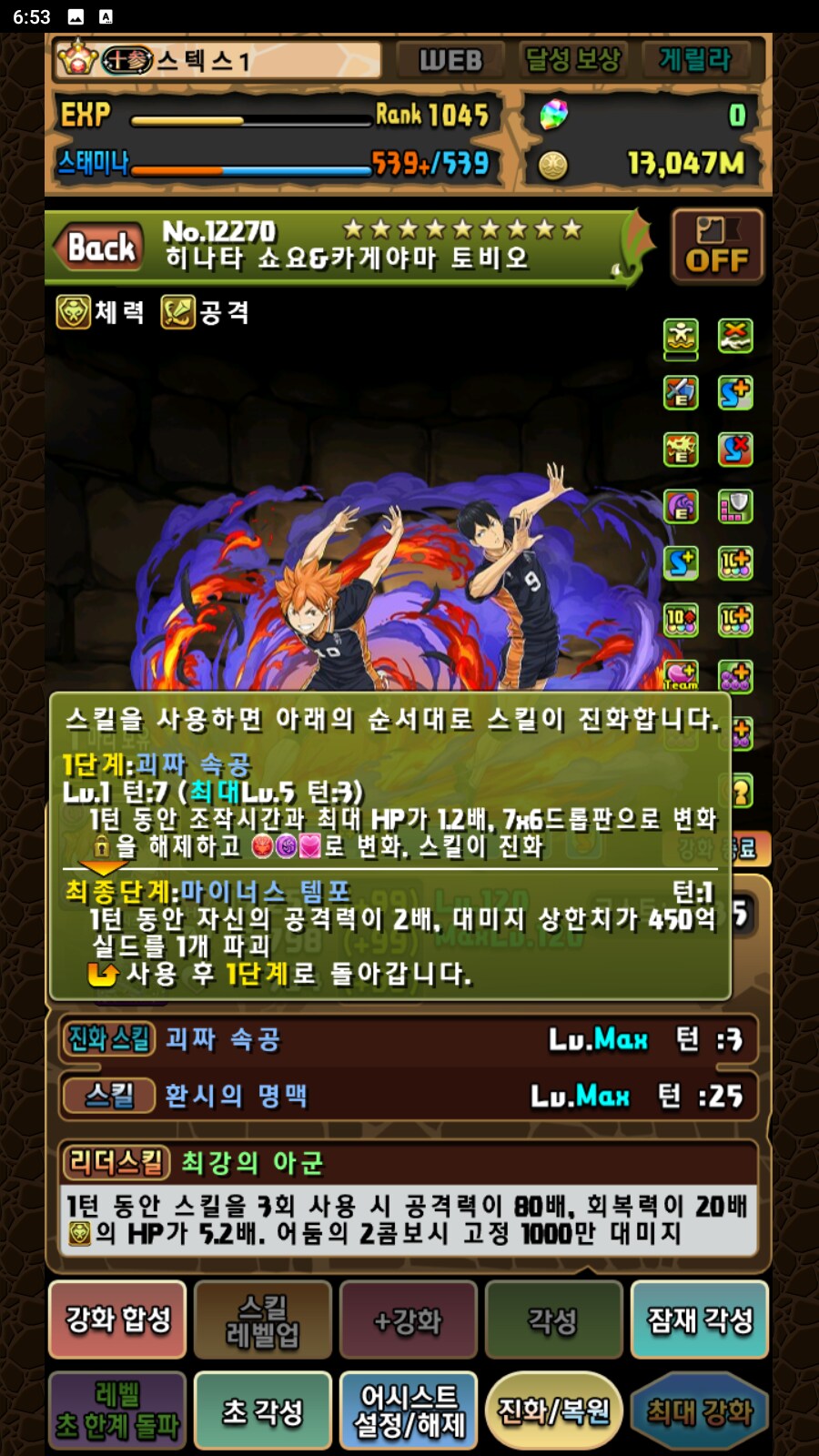This screenshot has height=1456, width=819.
Task: Tap 진화/복원 evolution button
Action: pyautogui.click(x=553, y=1410)
